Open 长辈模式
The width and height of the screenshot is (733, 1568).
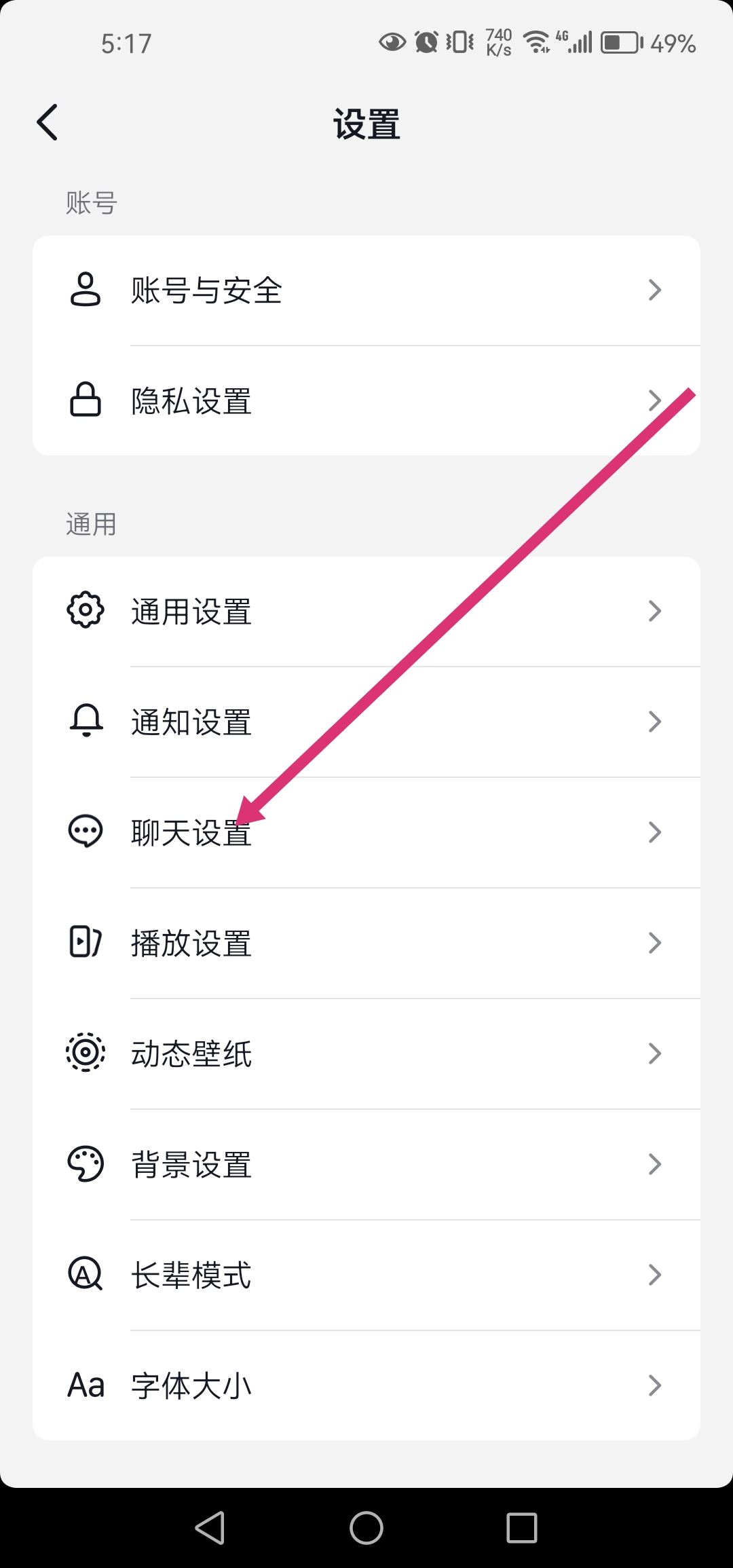click(x=366, y=1275)
